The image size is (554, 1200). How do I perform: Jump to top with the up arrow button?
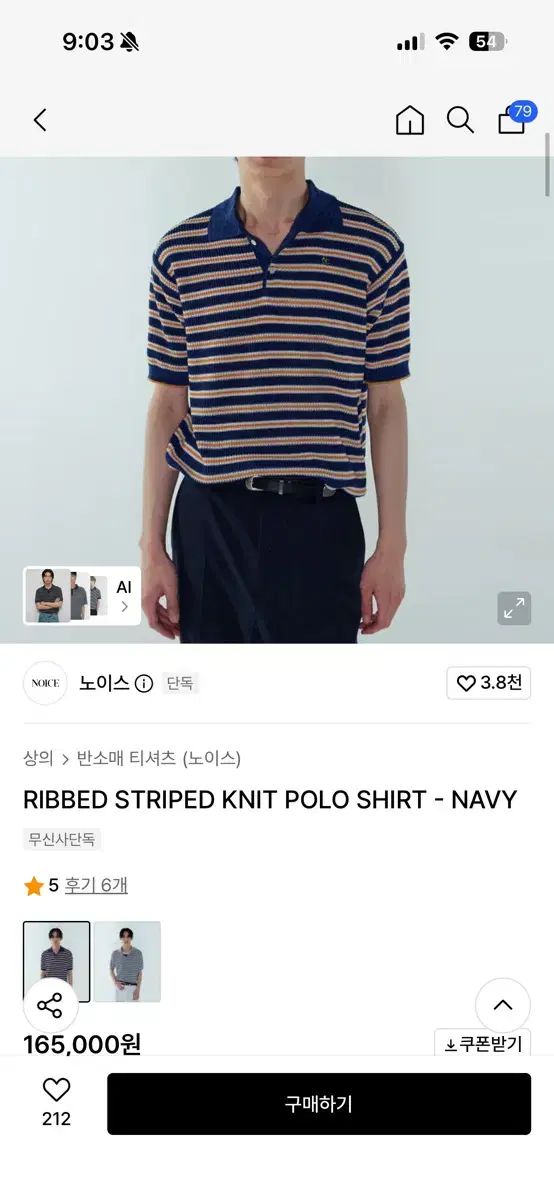(x=503, y=1005)
